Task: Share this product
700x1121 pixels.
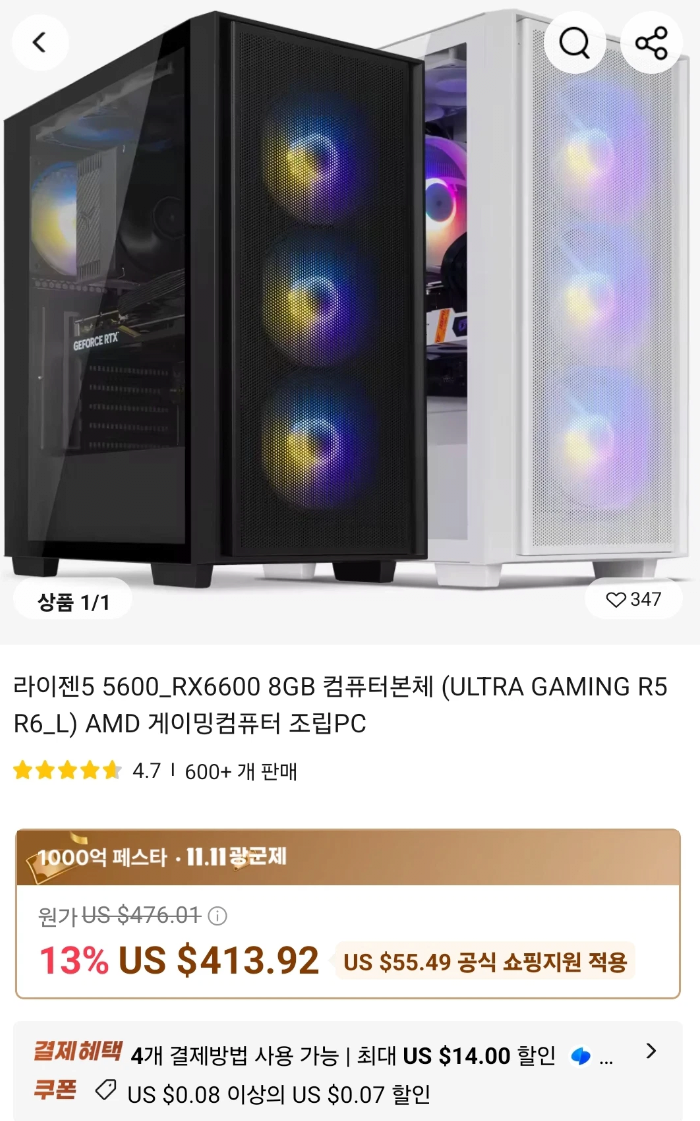Action: [x=651, y=43]
